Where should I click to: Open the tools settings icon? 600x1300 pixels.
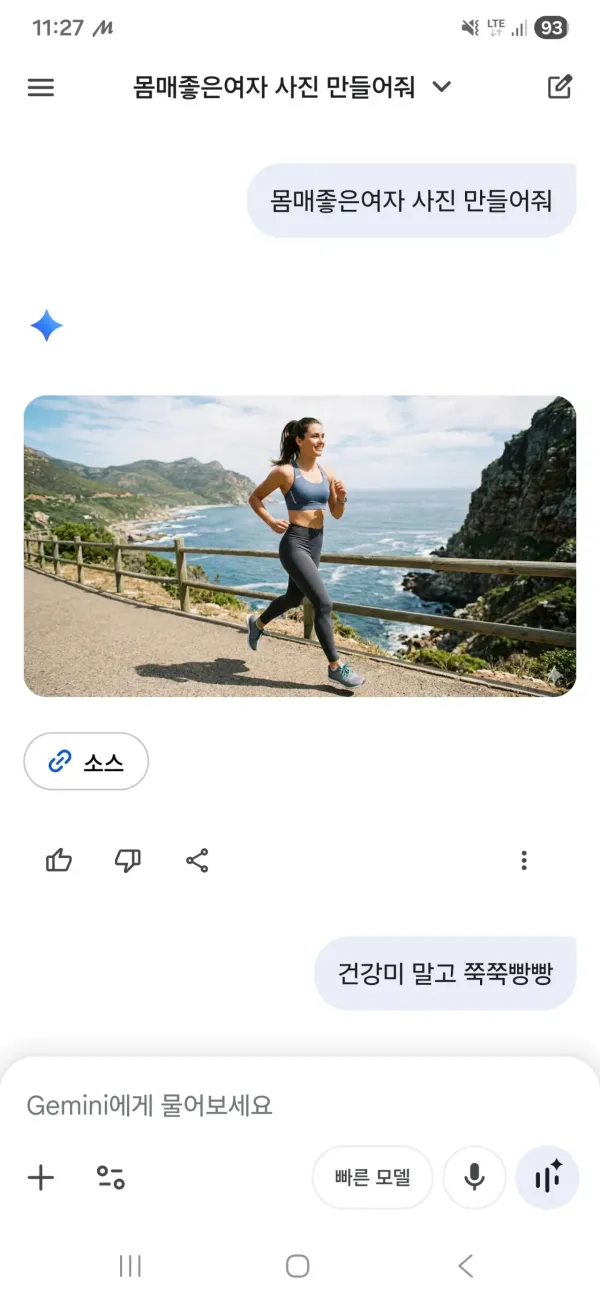tap(111, 1177)
